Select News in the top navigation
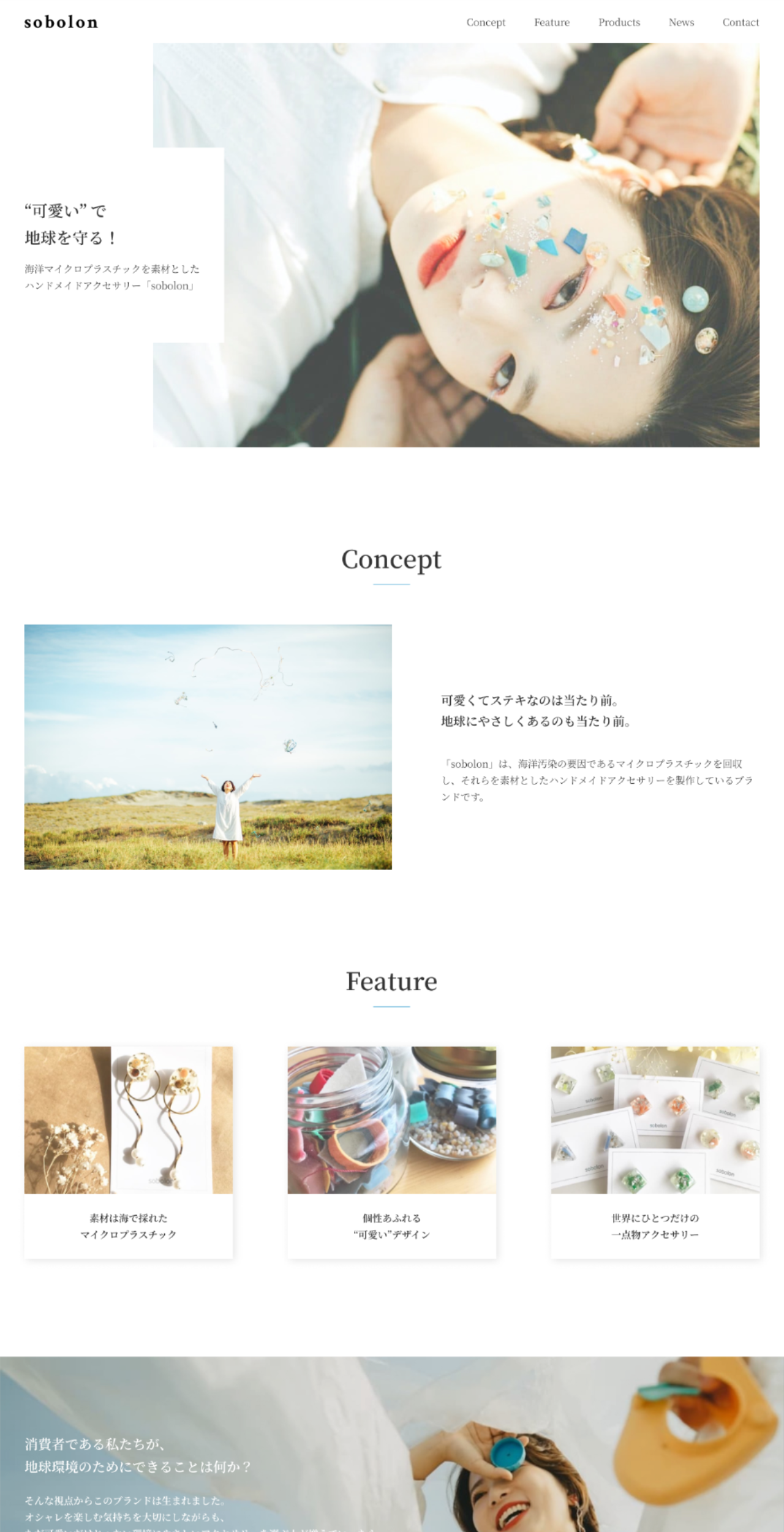784x1532 pixels. tap(681, 22)
